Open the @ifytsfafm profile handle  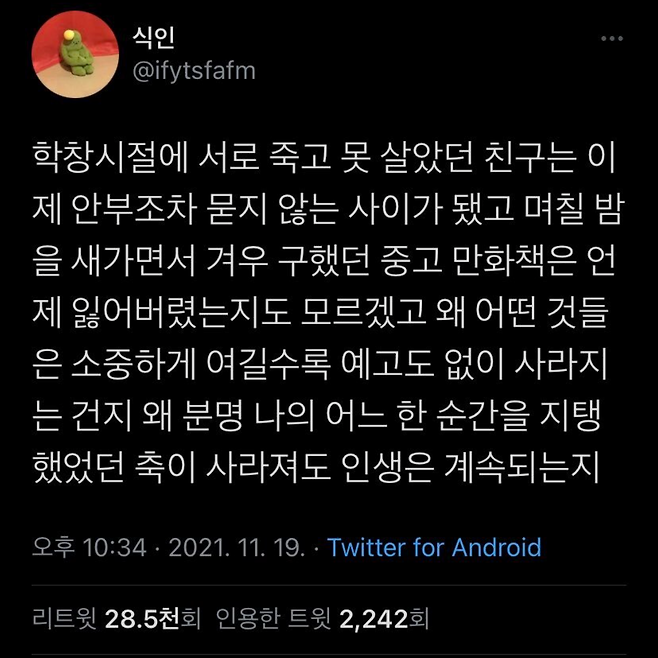click(x=194, y=70)
